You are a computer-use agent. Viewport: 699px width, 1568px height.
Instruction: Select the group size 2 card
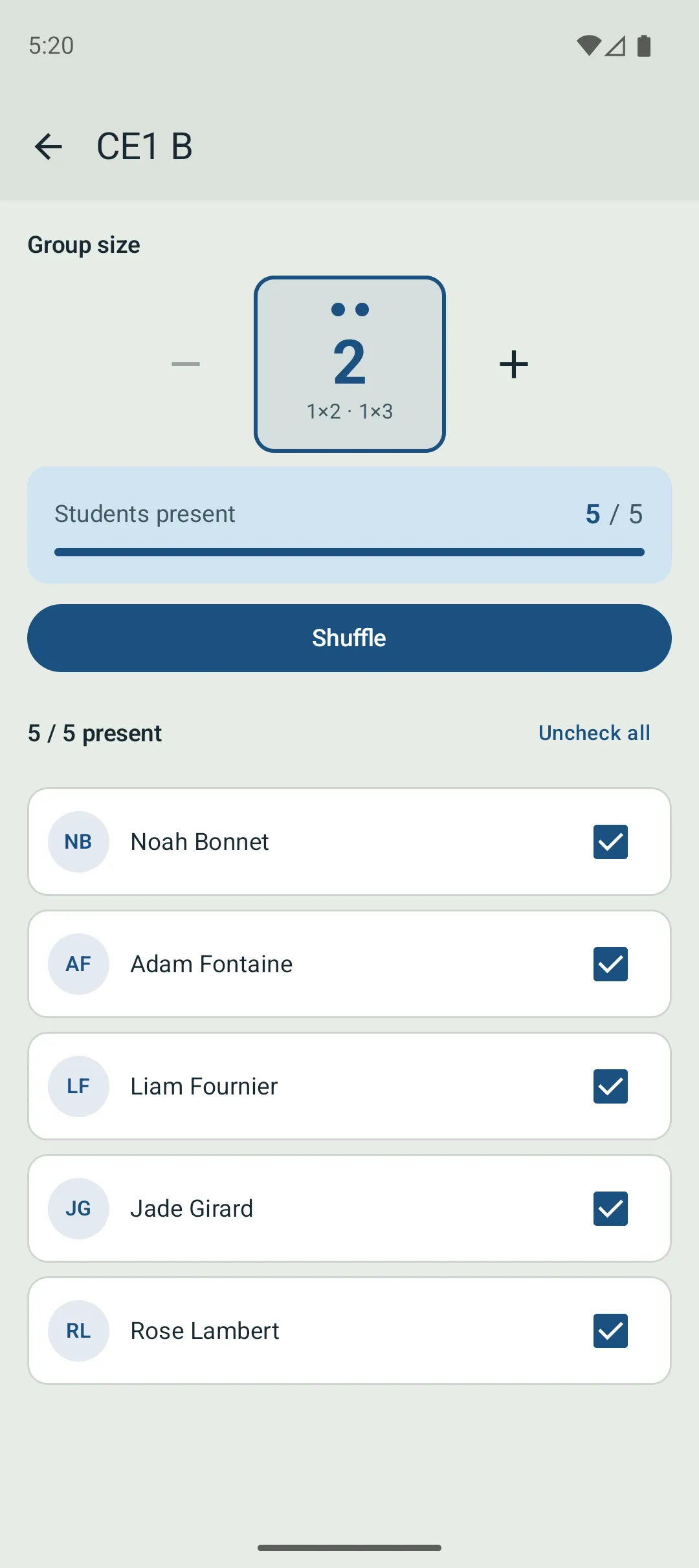click(x=349, y=364)
